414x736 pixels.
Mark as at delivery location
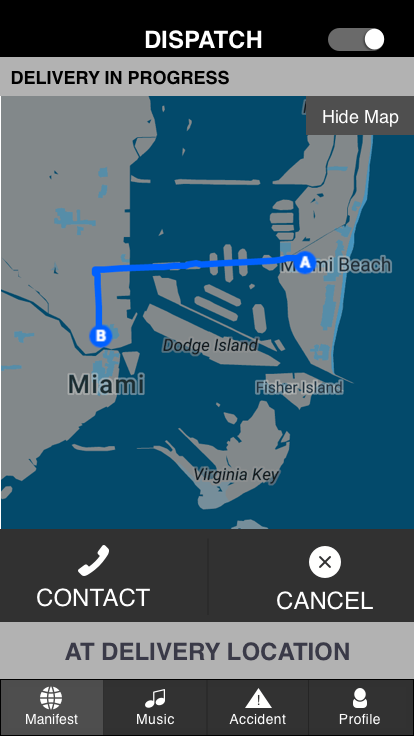(207, 651)
